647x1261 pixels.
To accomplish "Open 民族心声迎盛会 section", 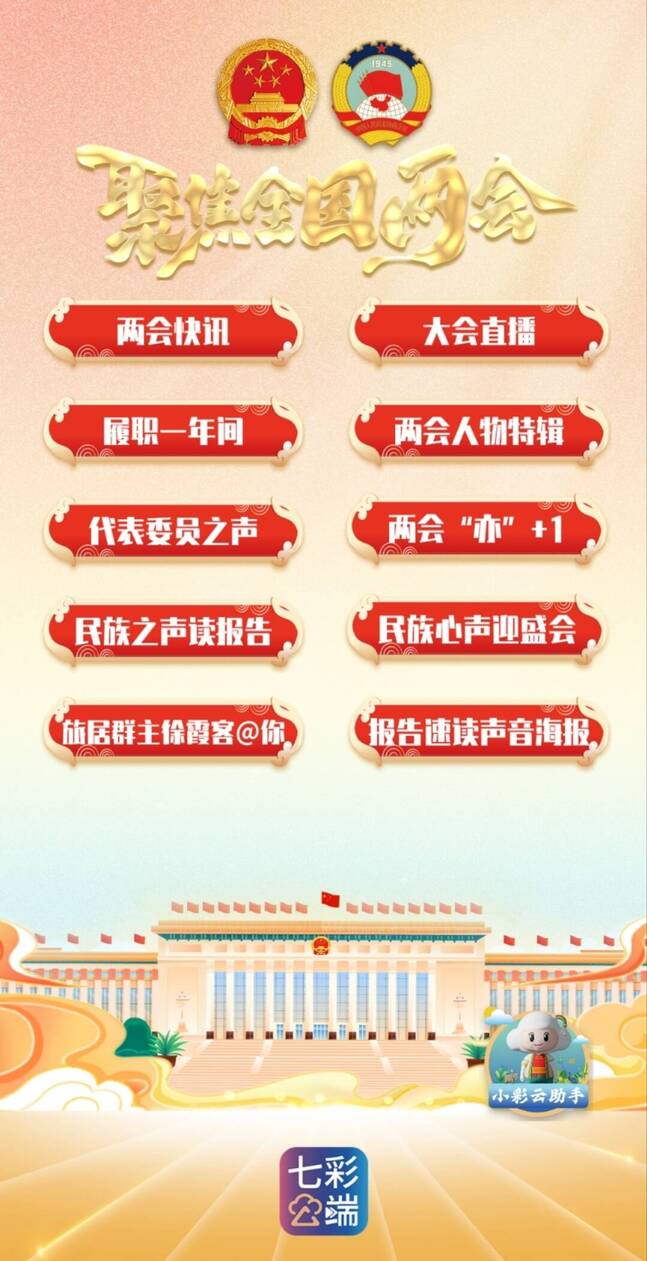I will 478,632.
